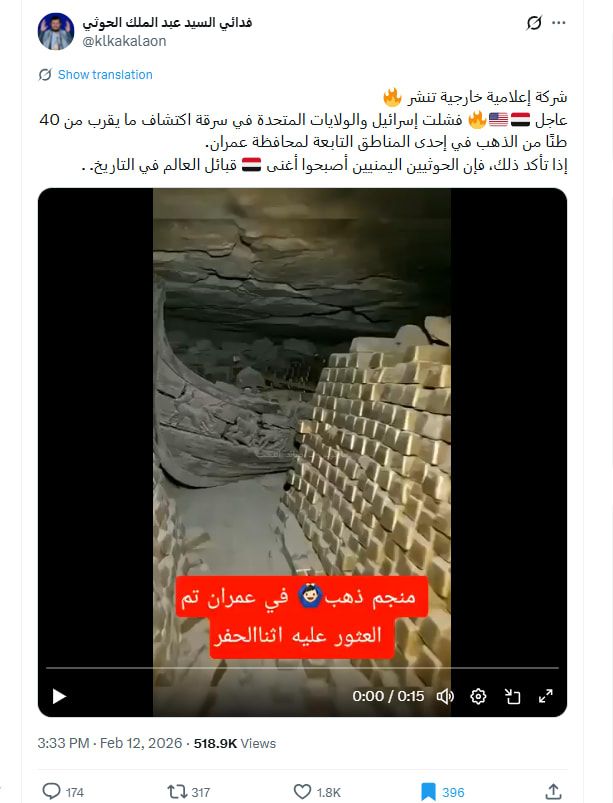Image resolution: width=613 pixels, height=803 pixels.
Task: Open the Grok icon at top
Action: coord(535,22)
